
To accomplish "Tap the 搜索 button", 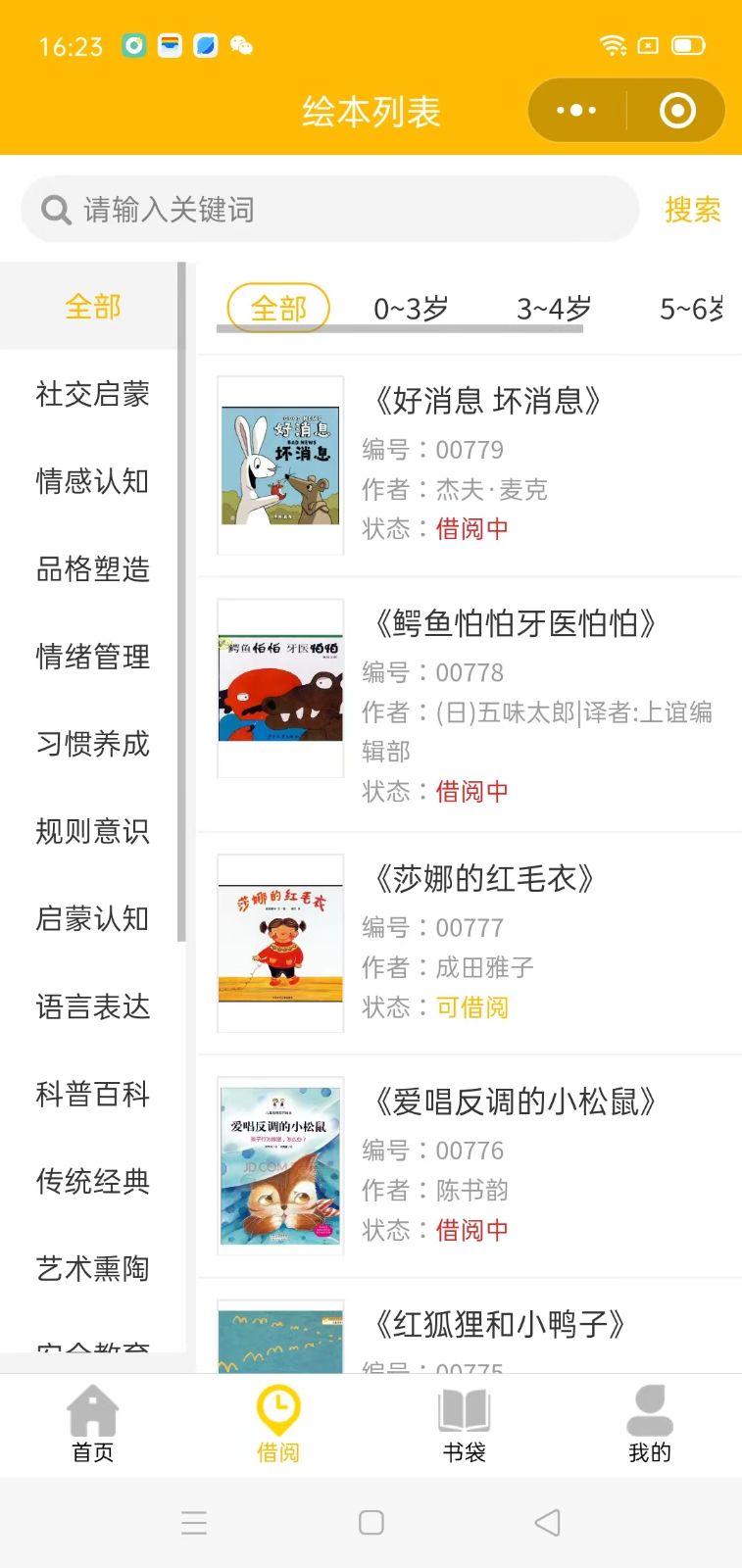I will tap(692, 209).
